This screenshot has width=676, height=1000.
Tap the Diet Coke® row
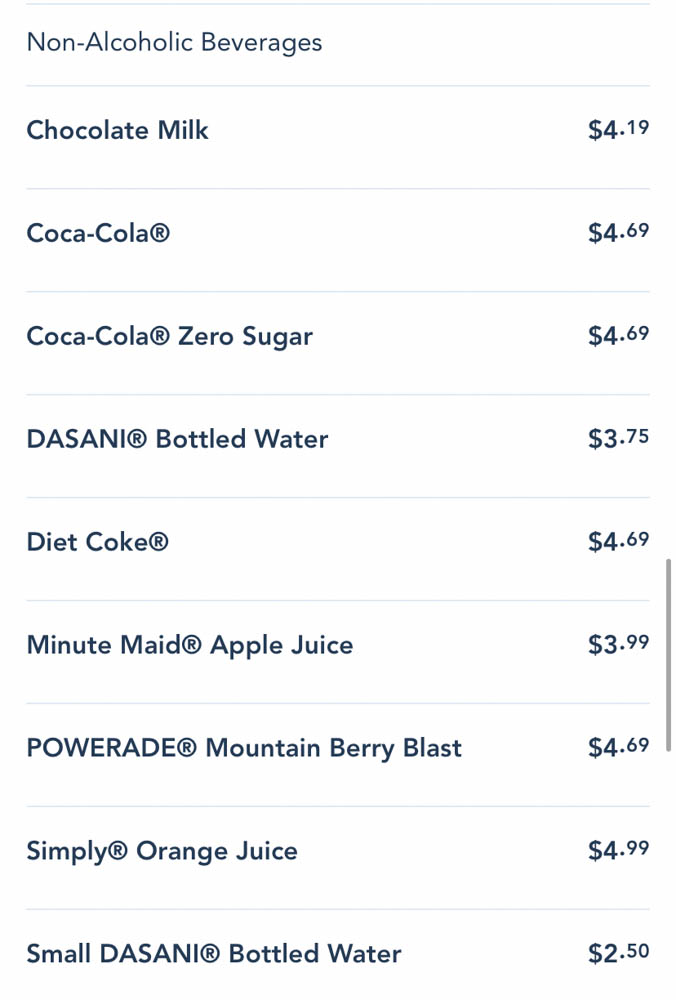point(98,543)
